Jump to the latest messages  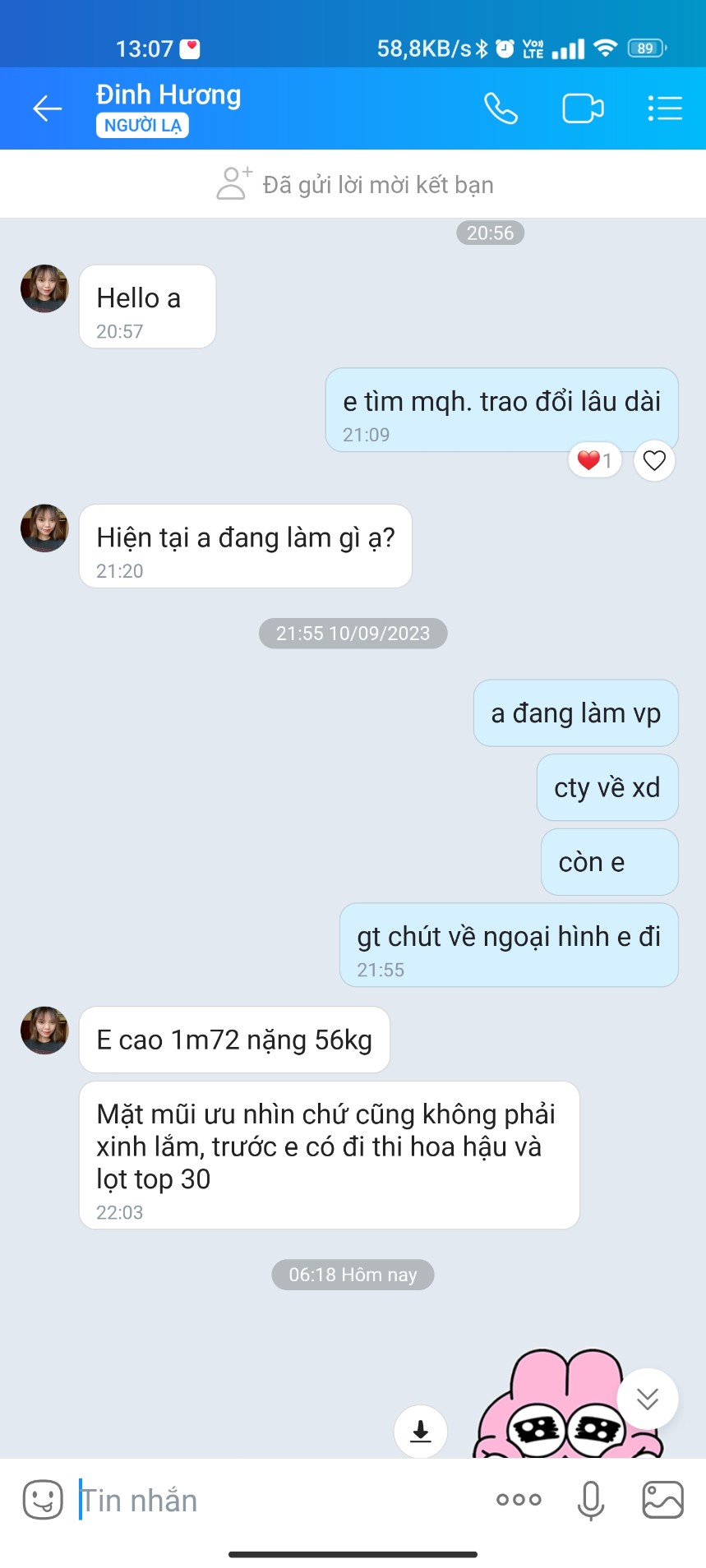pyautogui.click(x=648, y=1399)
